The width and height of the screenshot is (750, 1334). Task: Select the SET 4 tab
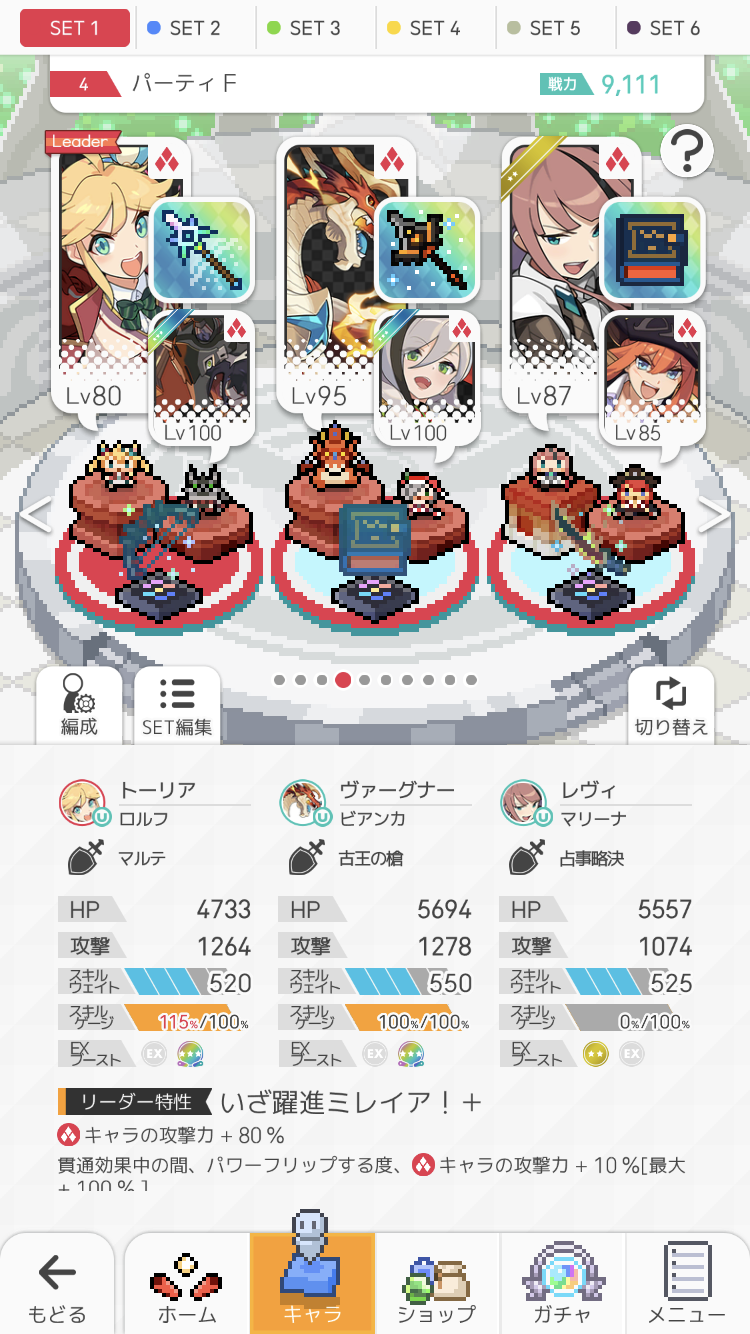click(425, 28)
